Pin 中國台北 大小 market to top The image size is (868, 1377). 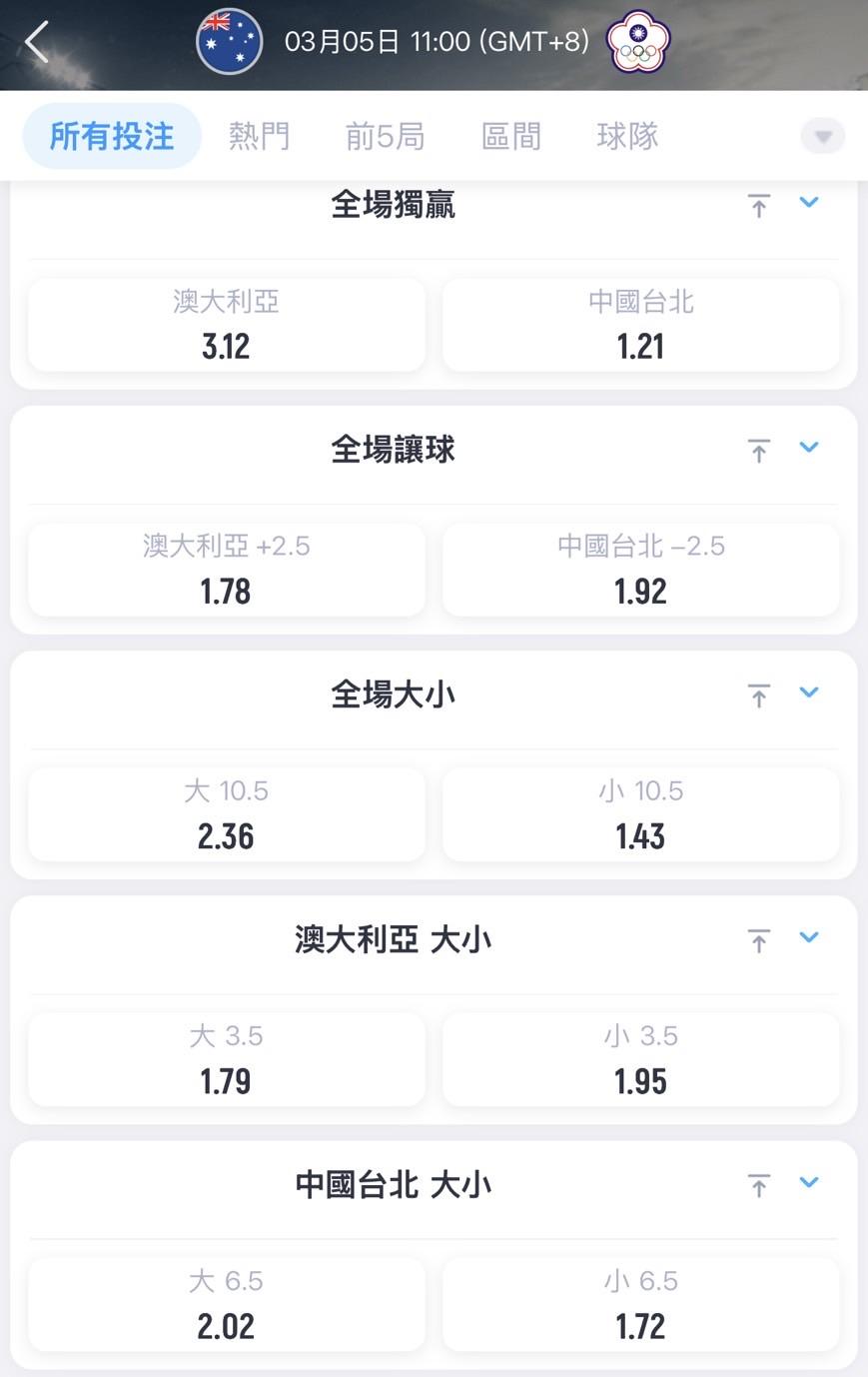click(759, 1185)
